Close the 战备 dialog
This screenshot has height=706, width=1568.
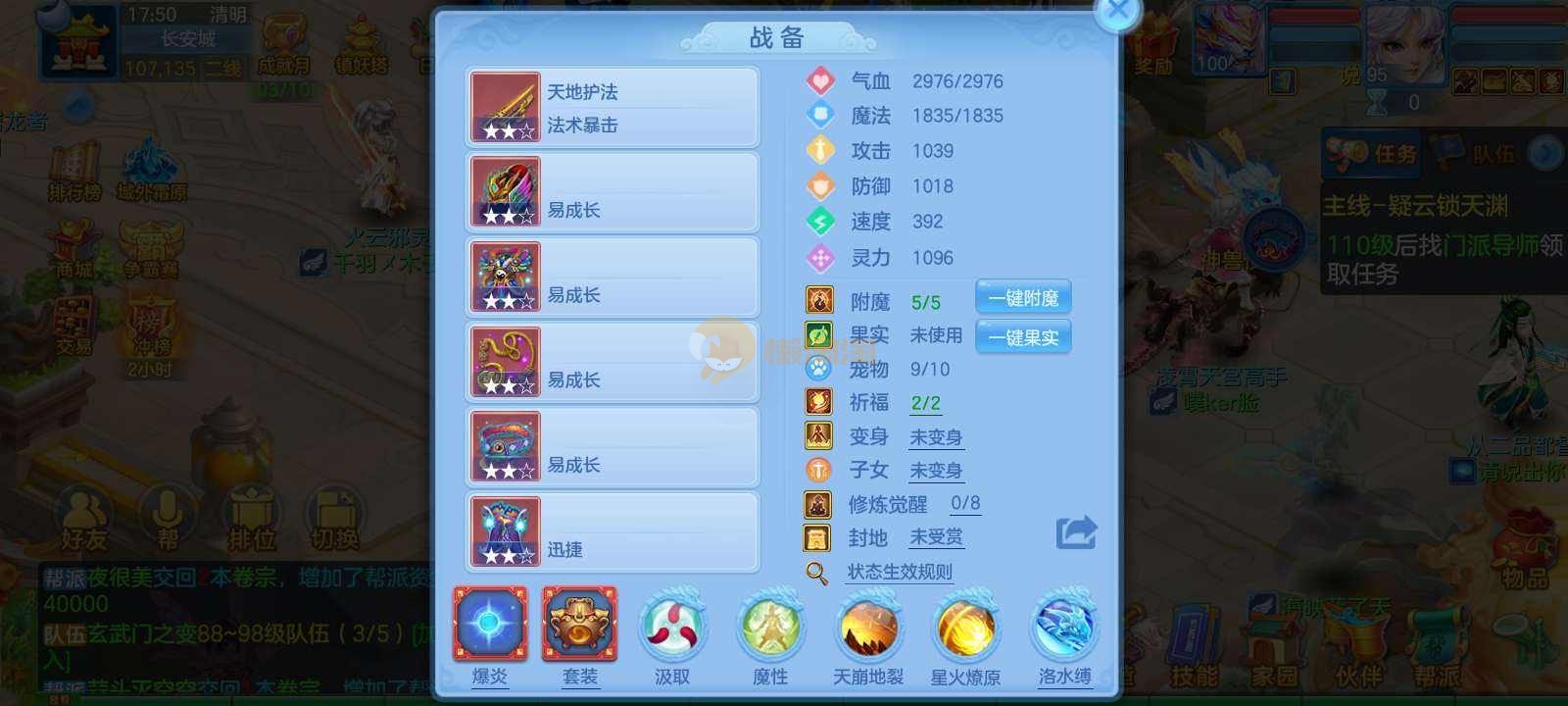tap(1117, 13)
